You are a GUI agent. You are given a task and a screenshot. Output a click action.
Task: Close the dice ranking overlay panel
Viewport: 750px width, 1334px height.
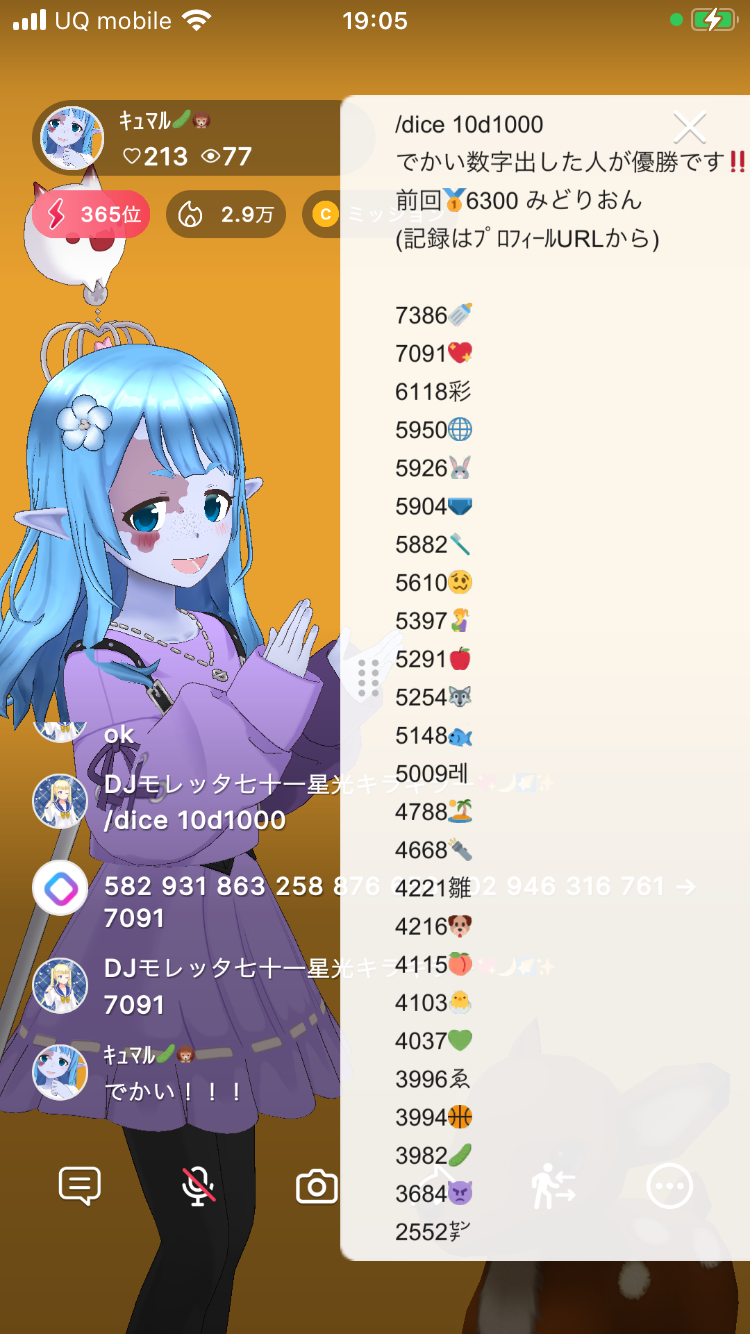point(690,127)
